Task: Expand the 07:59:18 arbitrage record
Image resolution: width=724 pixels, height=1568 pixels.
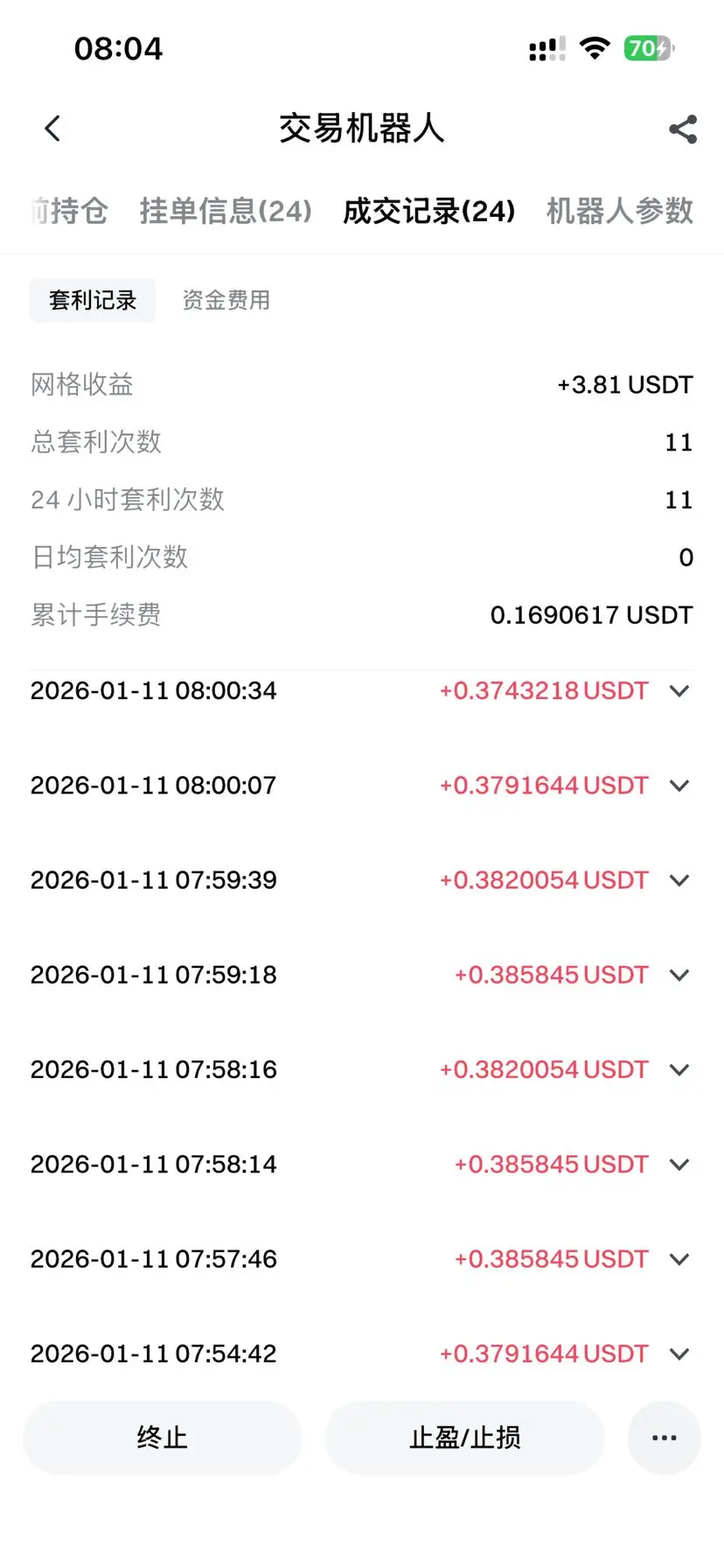Action: 679,975
